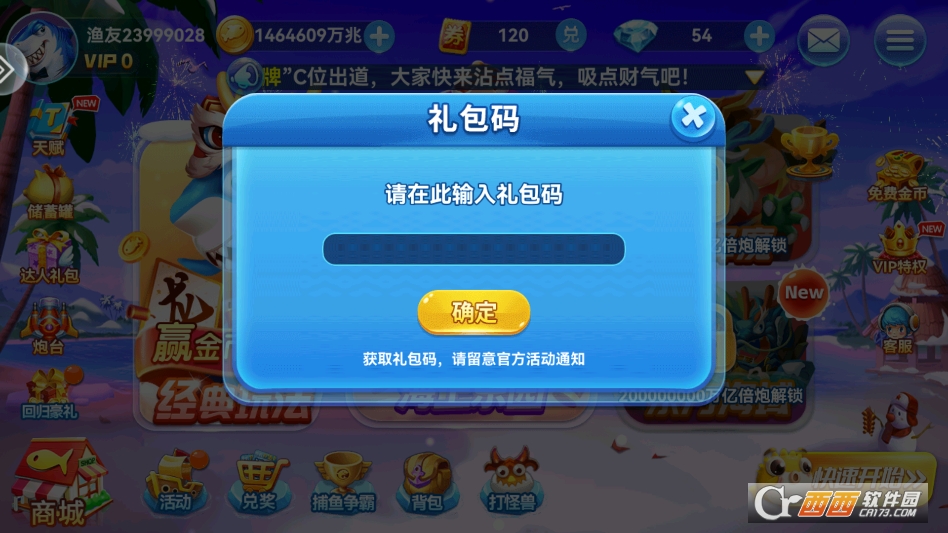Open 储蓄罐 piggy bank
This screenshot has width=948, height=533.
pos(50,194)
